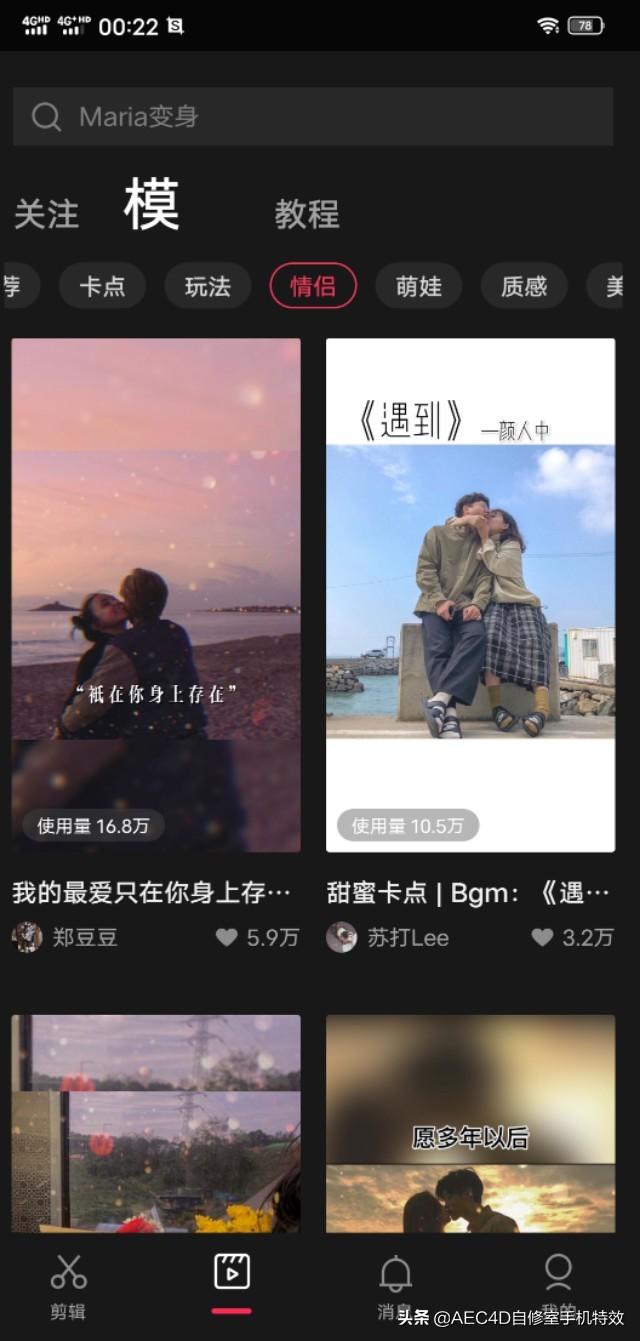Open the 我的最爱只在你身上存 template
The height and width of the screenshot is (1341, 640).
pyautogui.click(x=156, y=595)
